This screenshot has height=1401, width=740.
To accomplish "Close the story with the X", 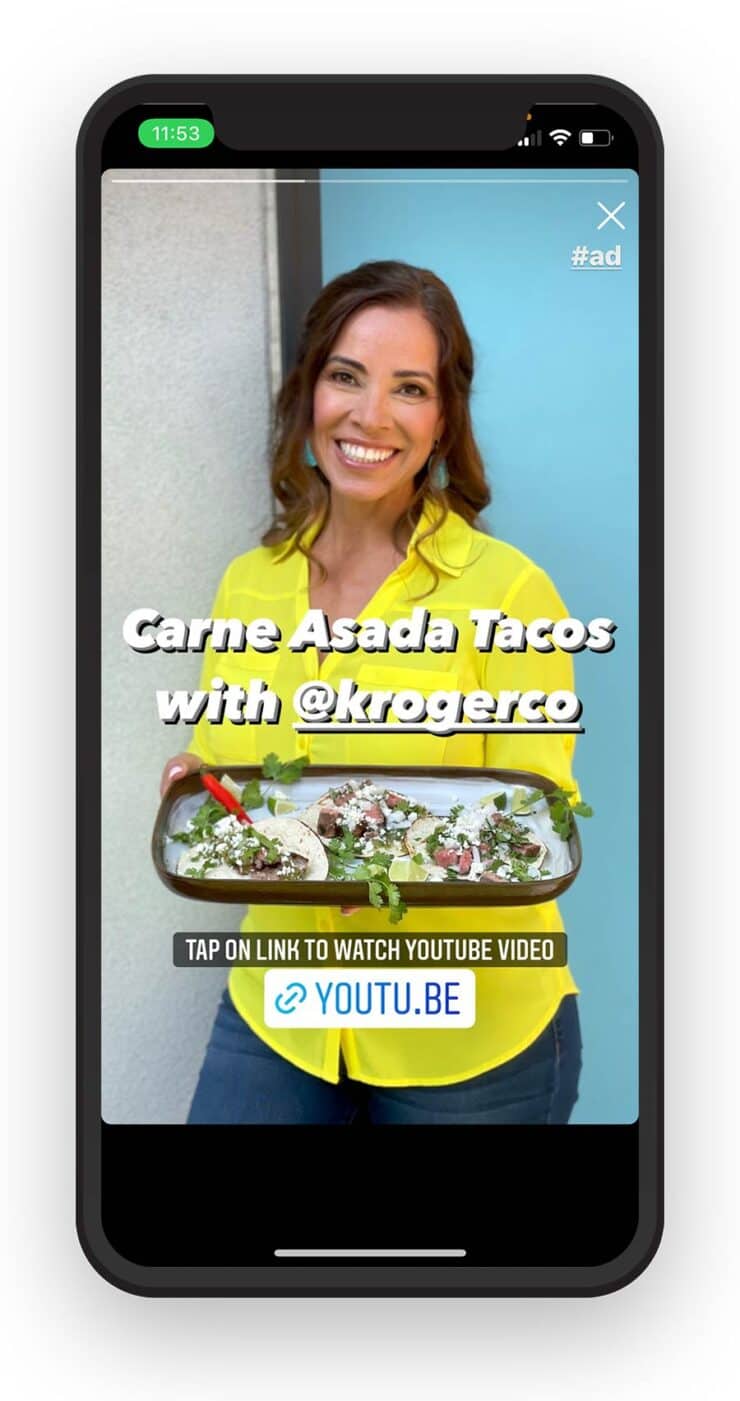I will pos(610,215).
